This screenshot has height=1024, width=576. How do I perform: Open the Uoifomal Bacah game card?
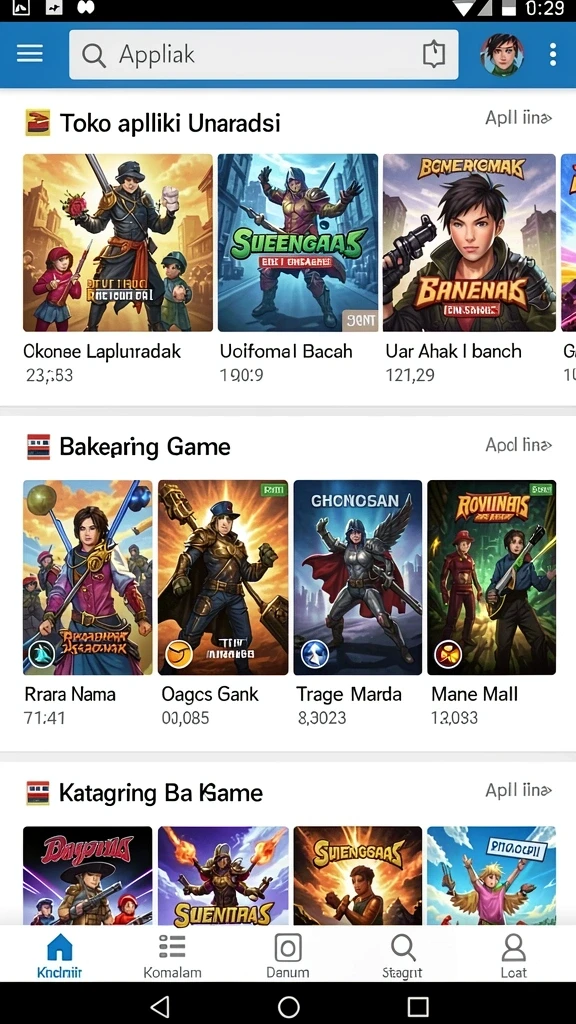(x=298, y=268)
